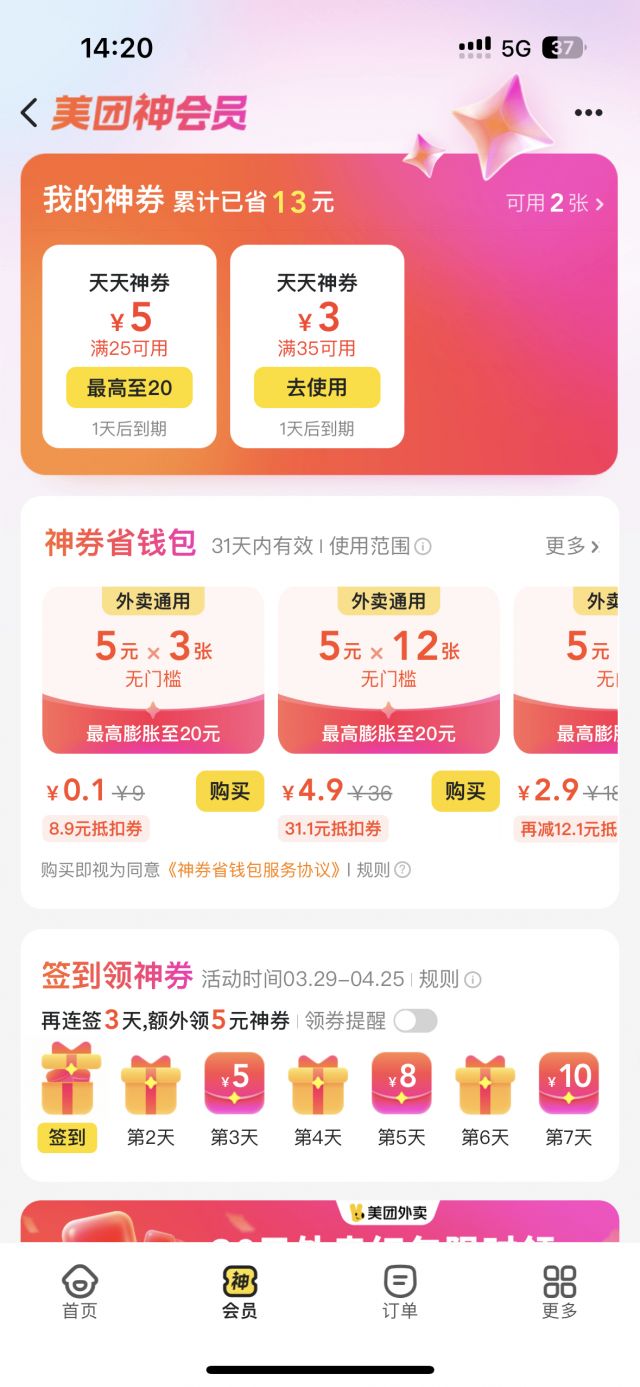Image resolution: width=640 pixels, height=1387 pixels.
Task: Open the 更多 tab in bottom bar
Action: click(x=559, y=1292)
